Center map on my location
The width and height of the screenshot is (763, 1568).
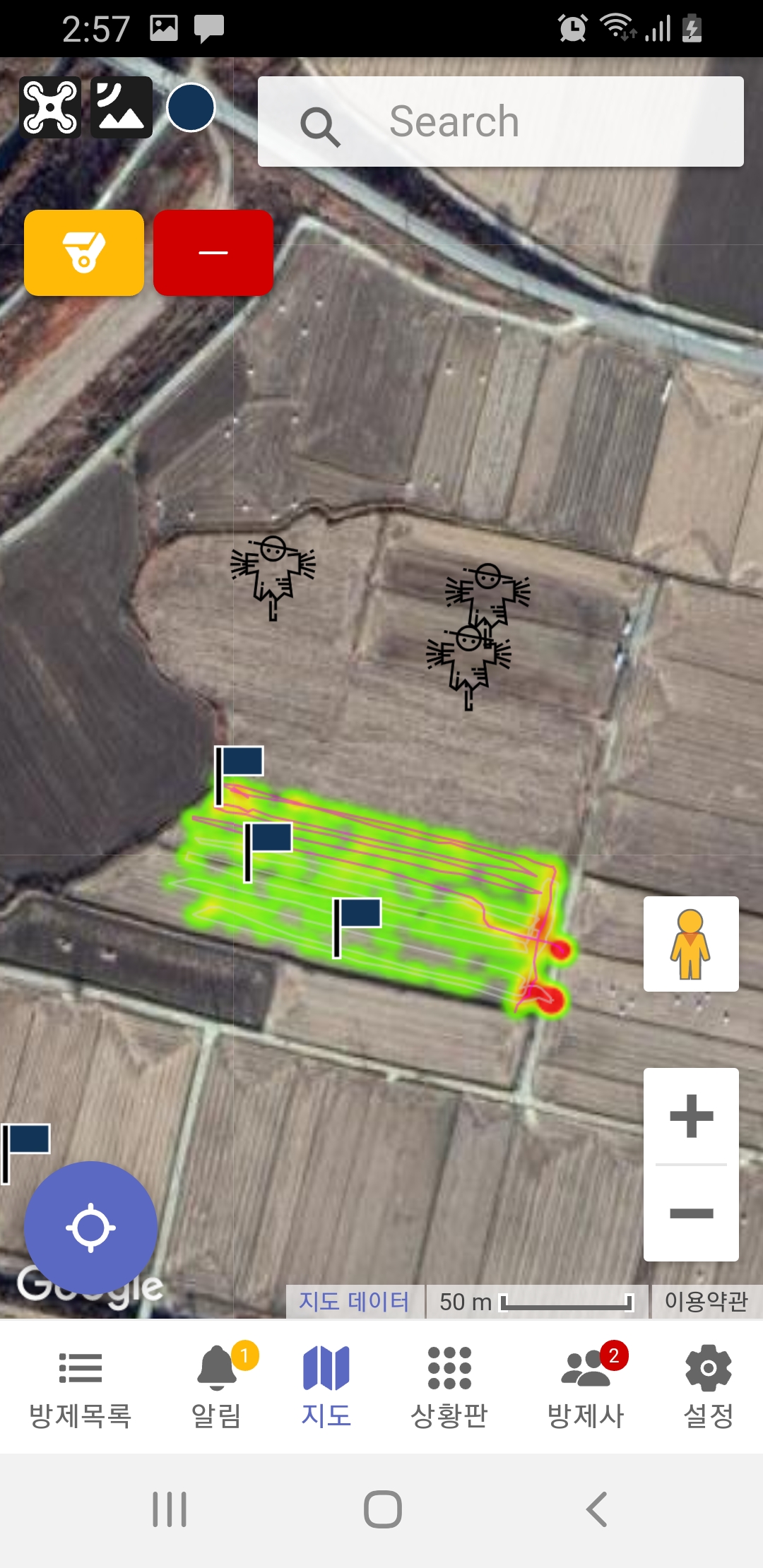(x=90, y=1228)
